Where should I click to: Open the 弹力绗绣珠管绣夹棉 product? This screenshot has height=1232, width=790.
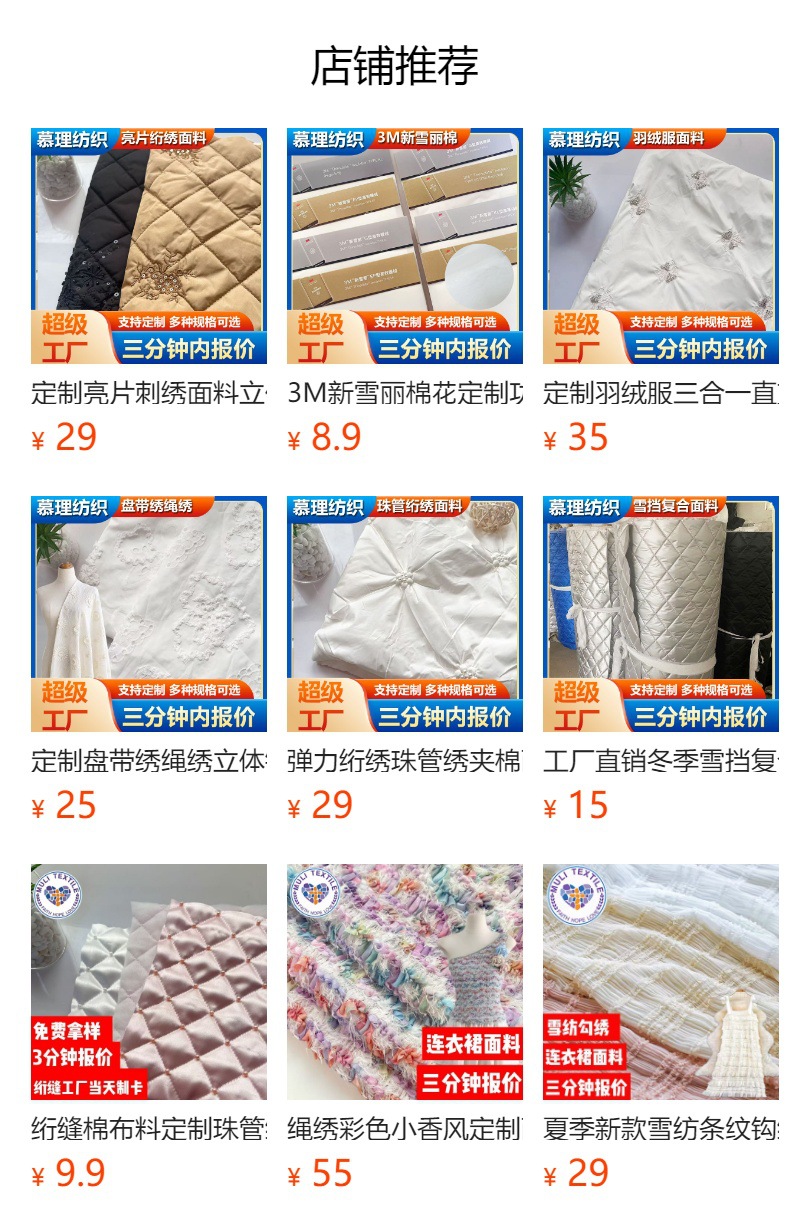point(404,614)
